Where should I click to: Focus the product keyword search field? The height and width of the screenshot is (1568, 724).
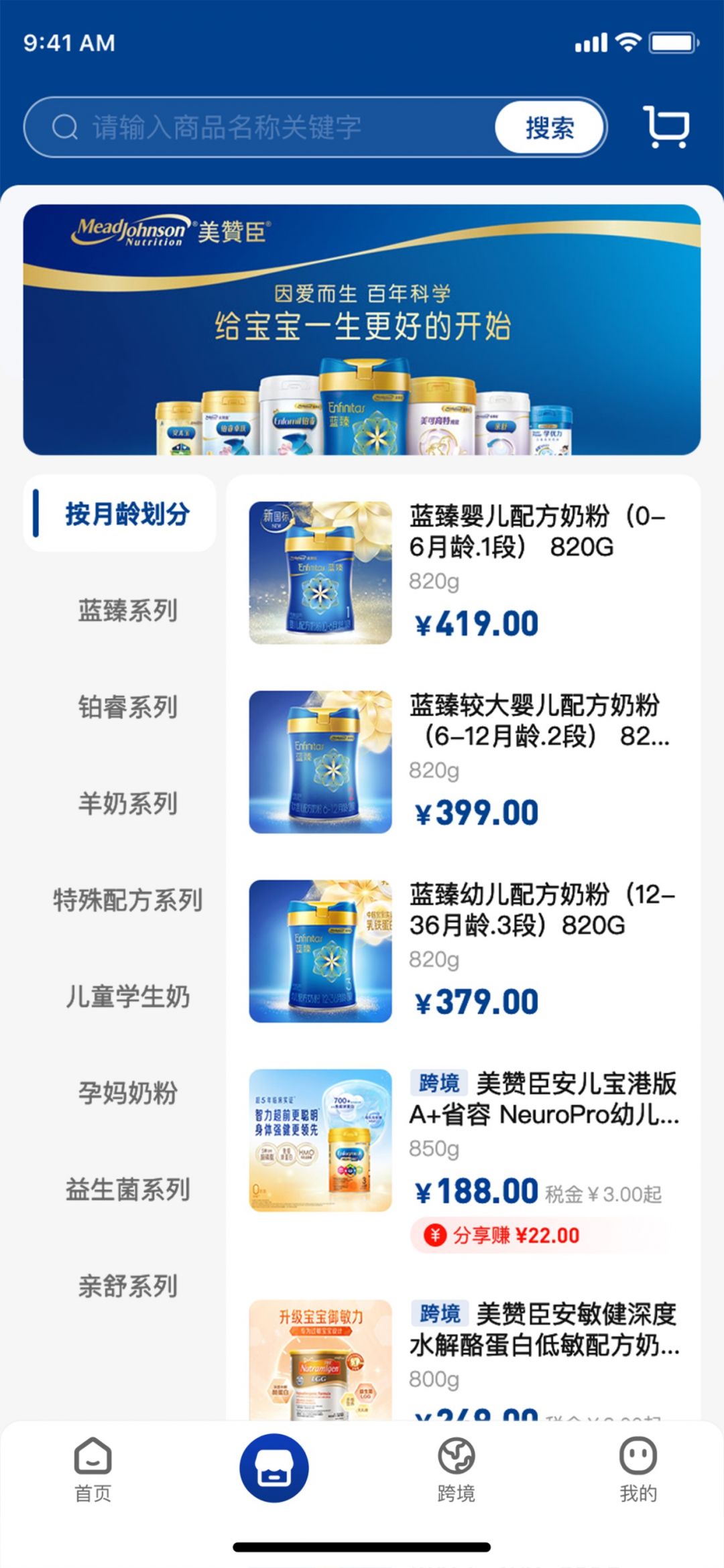pyautogui.click(x=268, y=127)
